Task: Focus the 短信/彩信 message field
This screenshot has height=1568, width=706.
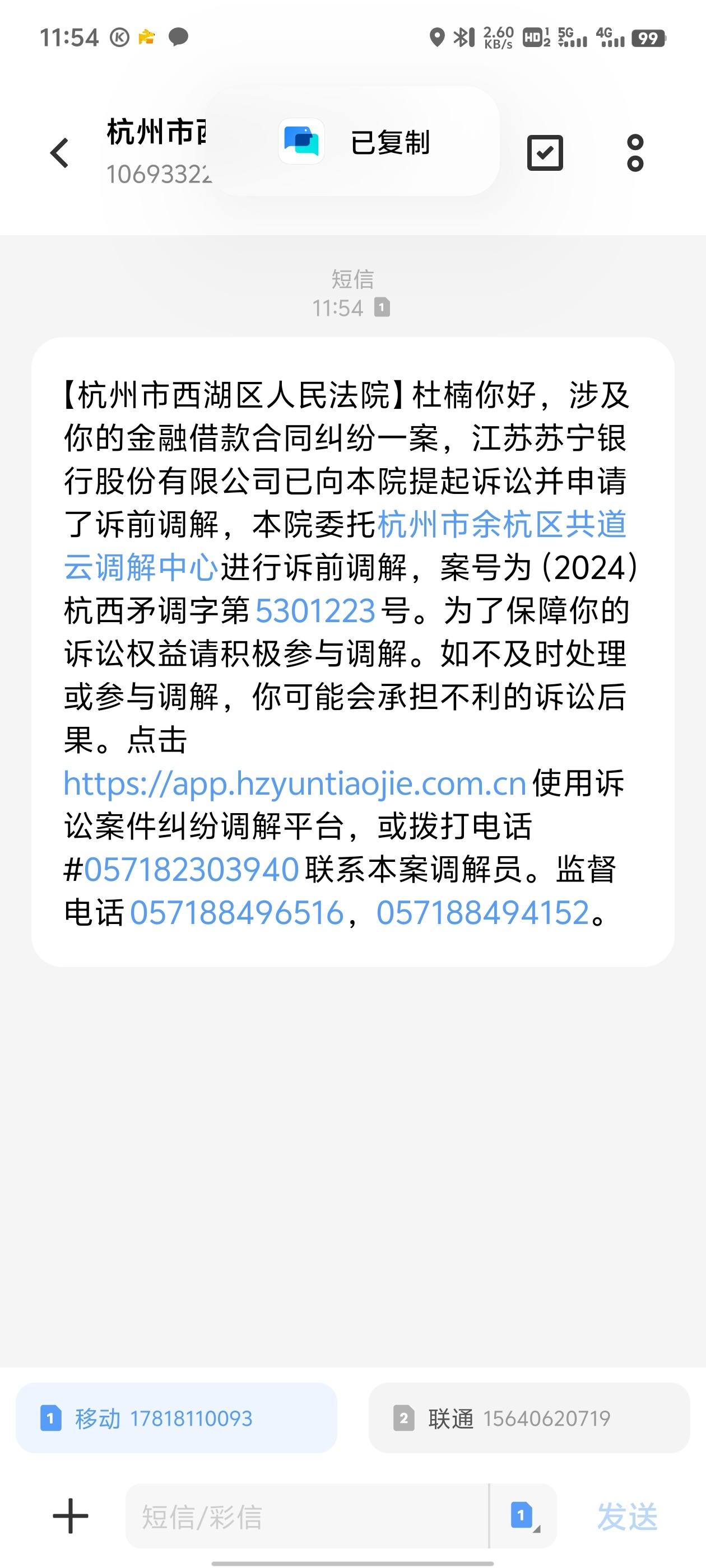Action: pos(306,1516)
